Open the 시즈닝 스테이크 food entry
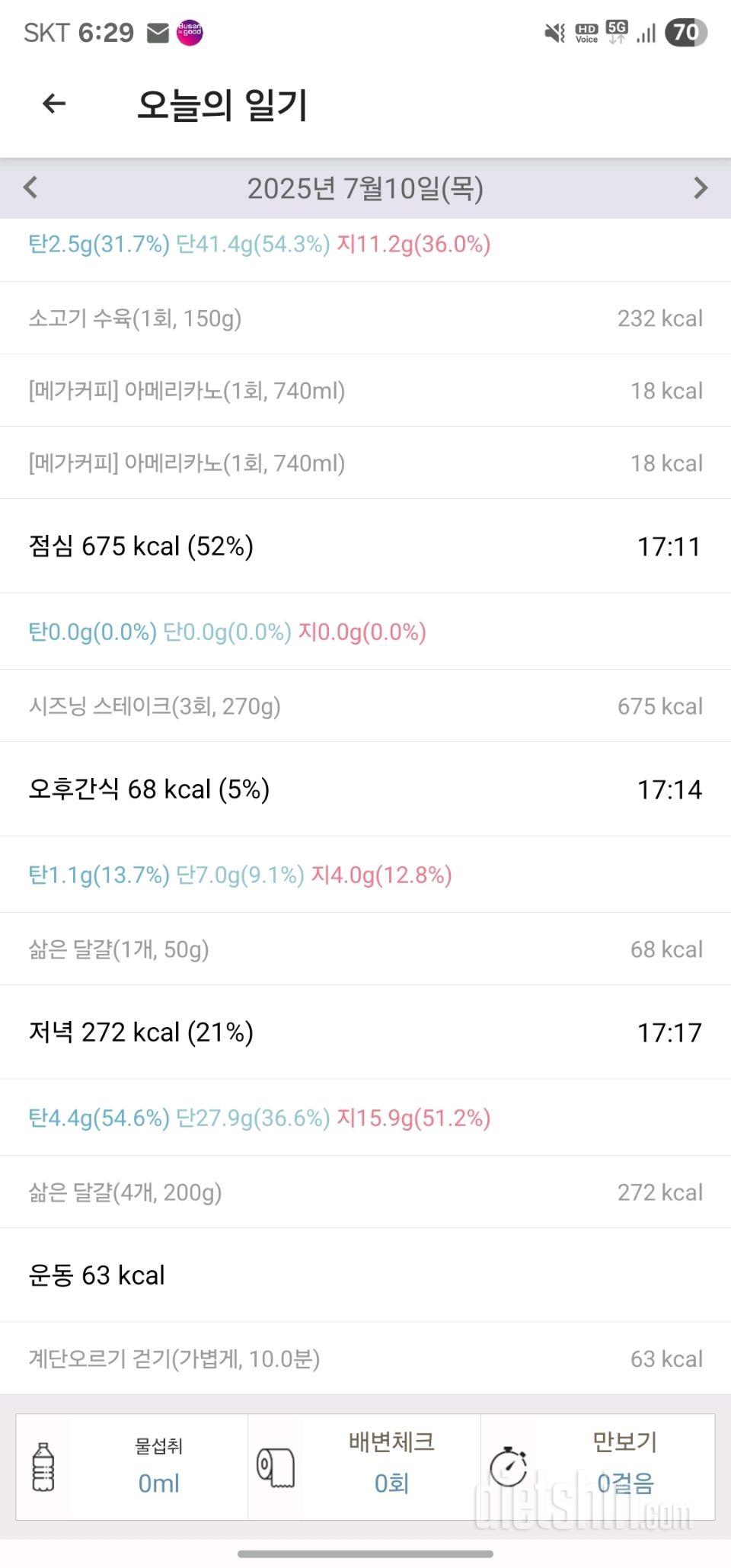The image size is (731, 1568). coord(365,706)
